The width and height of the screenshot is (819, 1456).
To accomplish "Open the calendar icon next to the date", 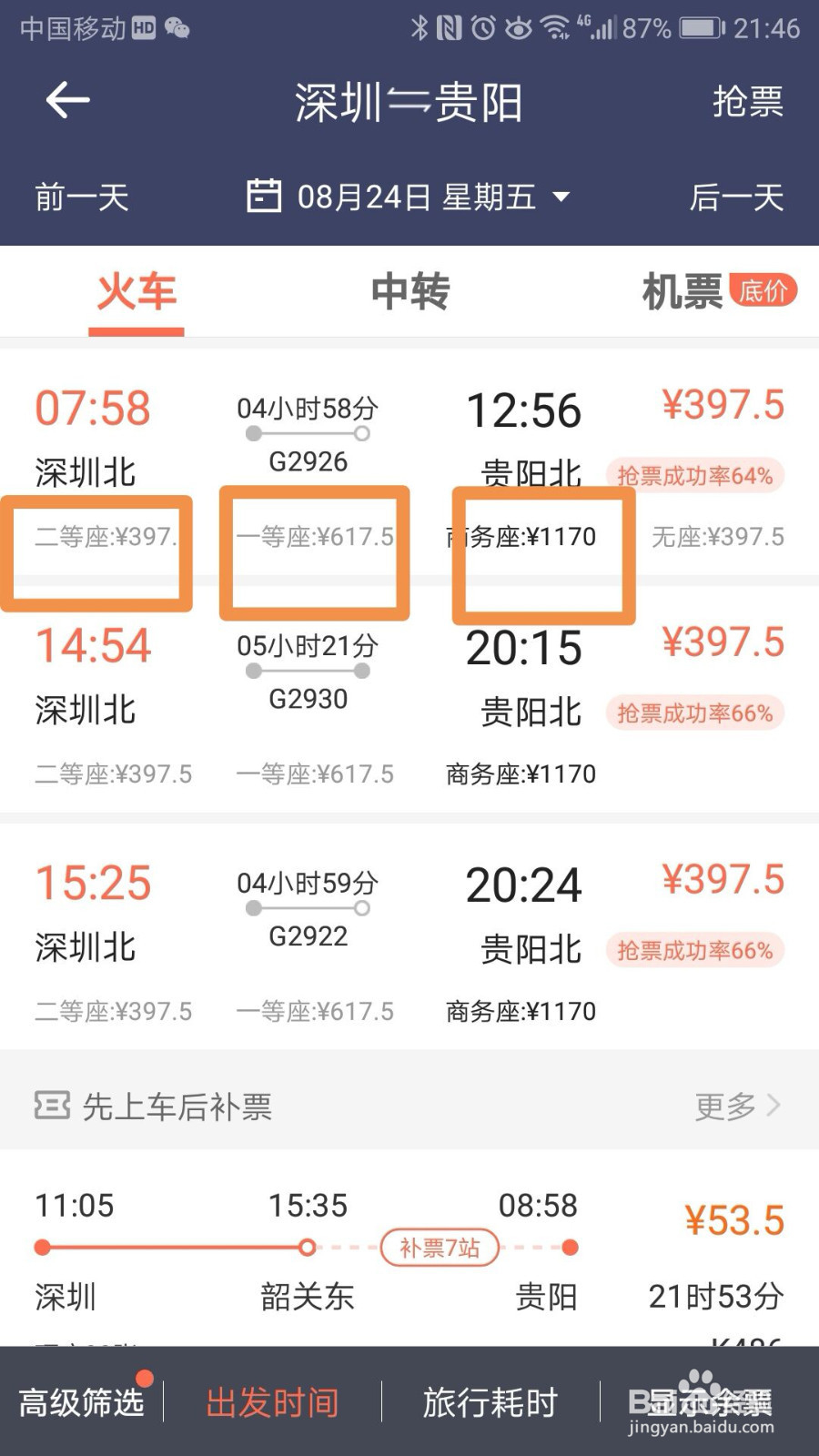I will coord(265,196).
